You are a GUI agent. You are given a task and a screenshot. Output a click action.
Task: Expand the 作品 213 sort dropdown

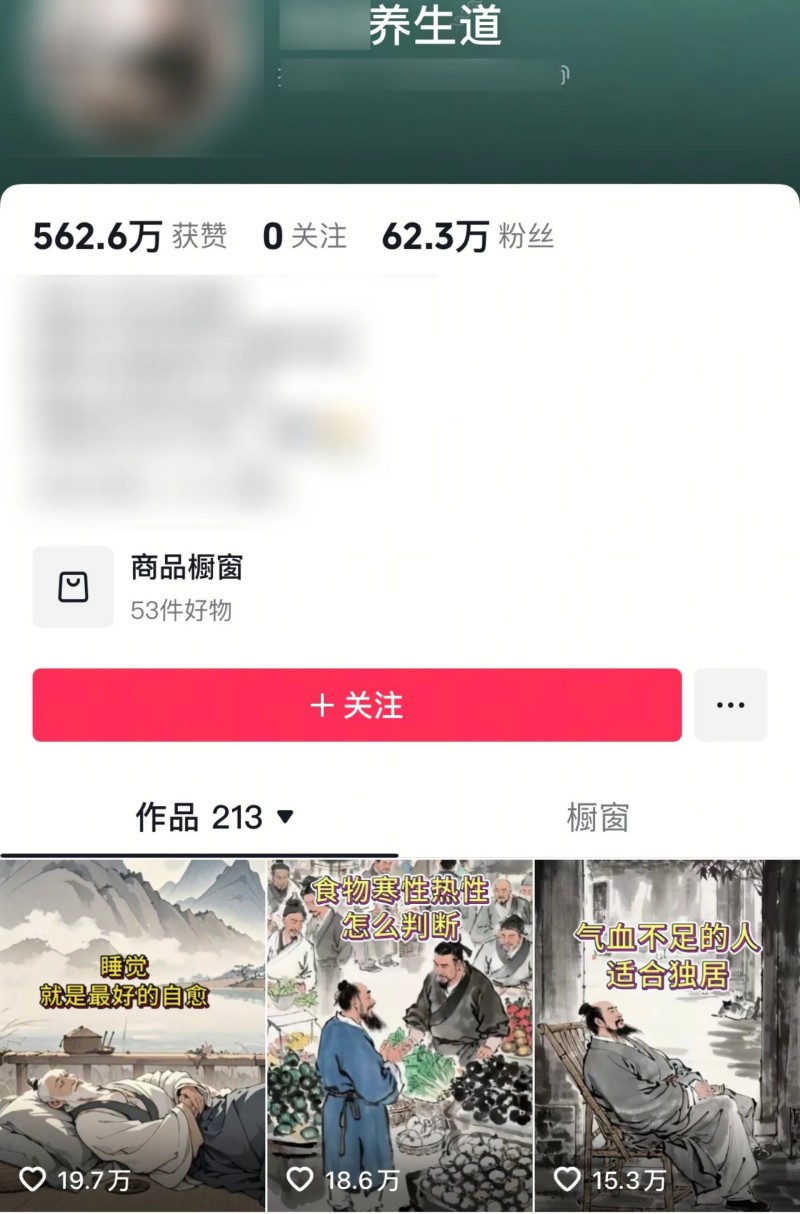(285, 818)
